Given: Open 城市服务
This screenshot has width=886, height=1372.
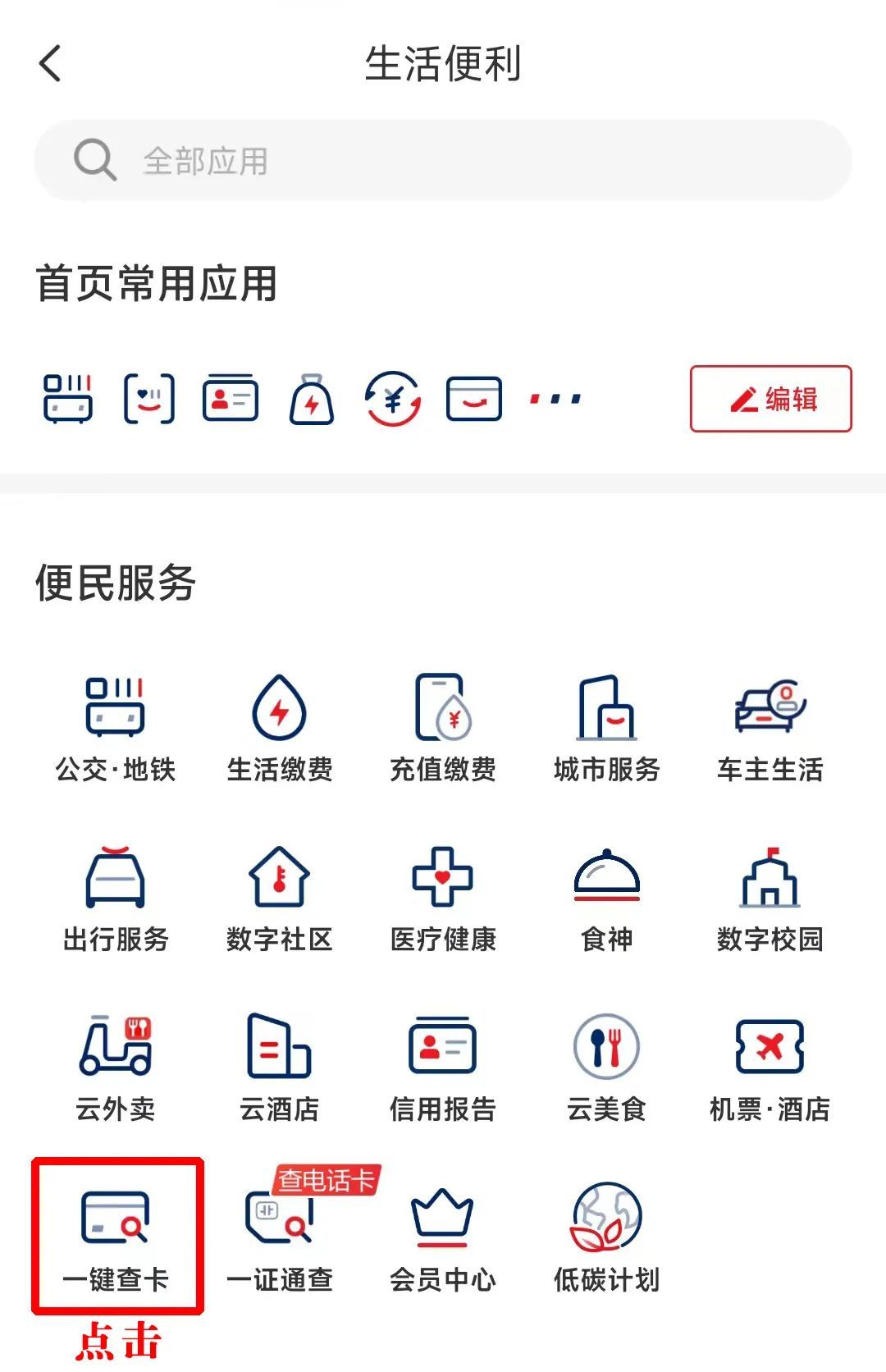Looking at the screenshot, I should (x=606, y=727).
